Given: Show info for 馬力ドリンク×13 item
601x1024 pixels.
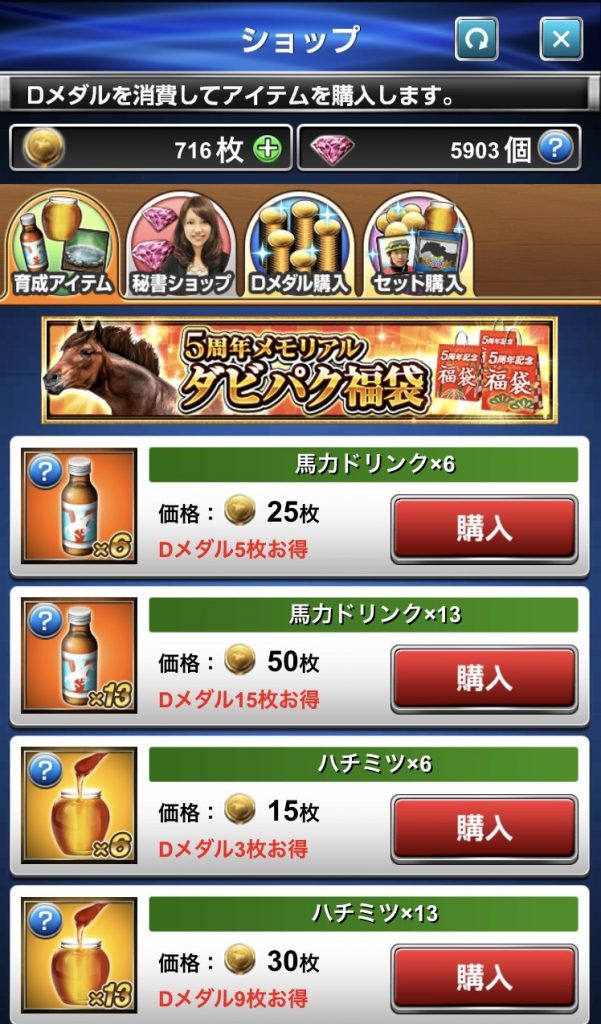Looking at the screenshot, I should [44, 622].
